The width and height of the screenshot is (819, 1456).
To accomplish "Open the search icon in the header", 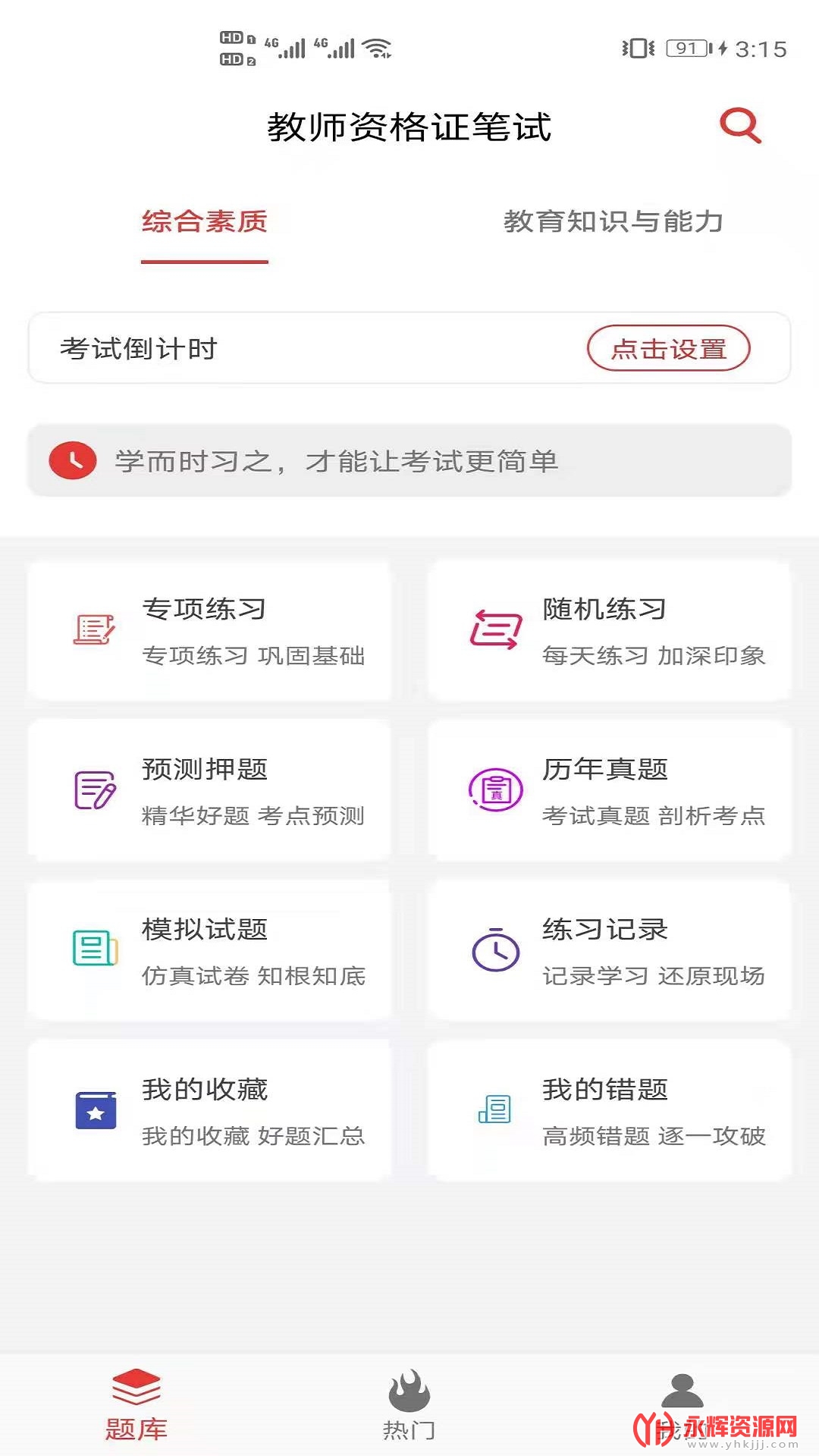I will tap(740, 126).
